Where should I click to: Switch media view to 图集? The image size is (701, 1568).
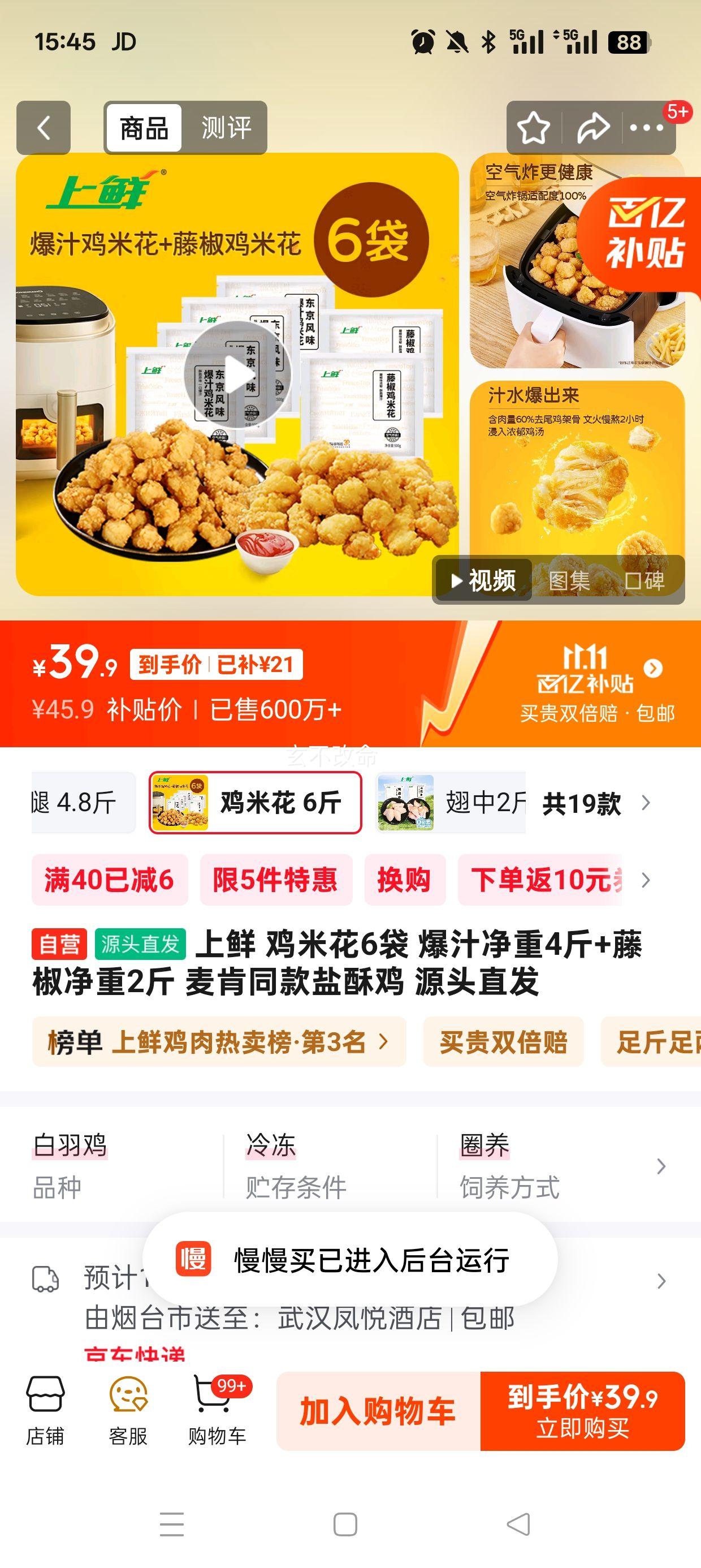(569, 581)
